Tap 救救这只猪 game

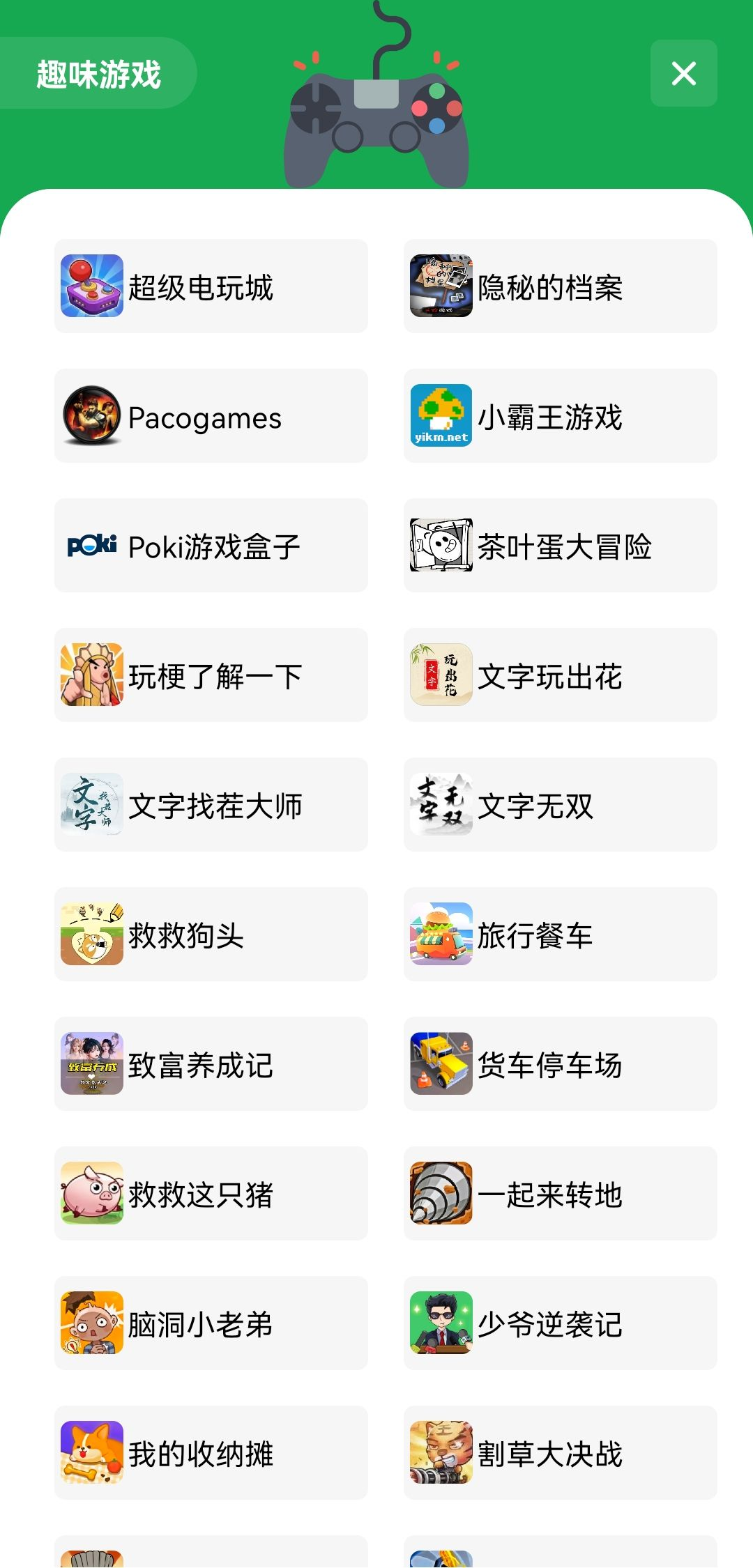[211, 1194]
